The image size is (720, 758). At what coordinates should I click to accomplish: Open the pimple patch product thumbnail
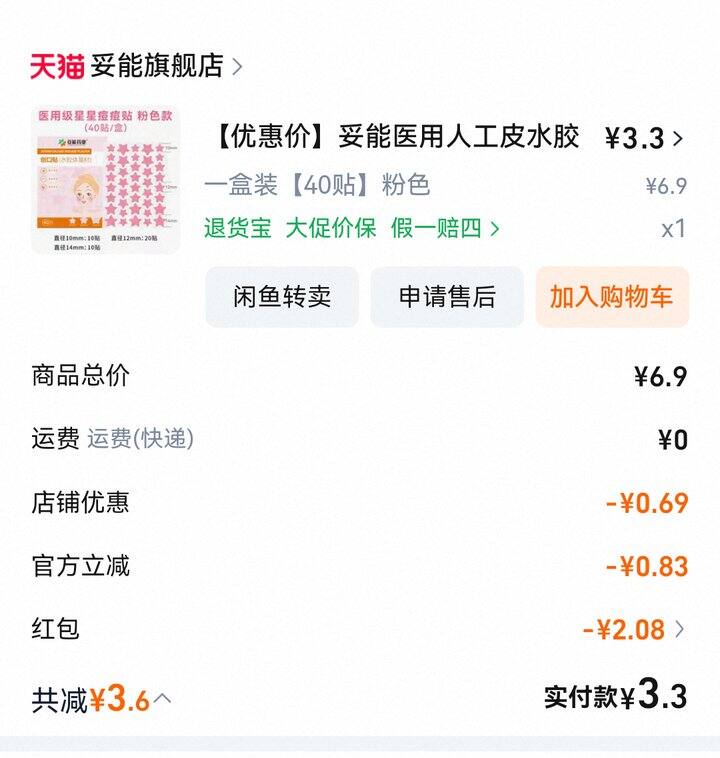[106, 180]
